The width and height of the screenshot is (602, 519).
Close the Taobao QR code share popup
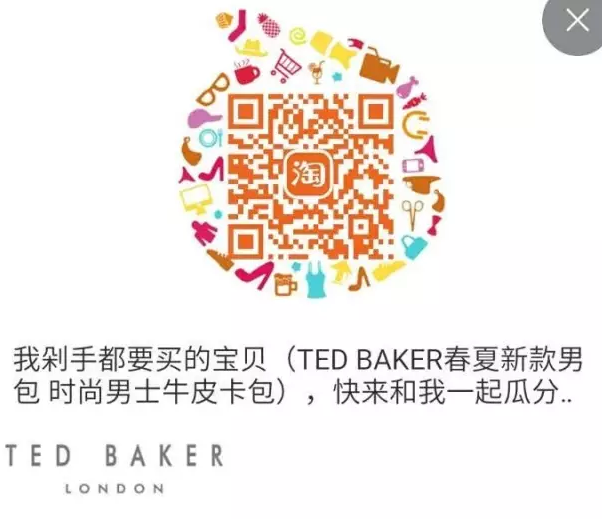click(577, 22)
